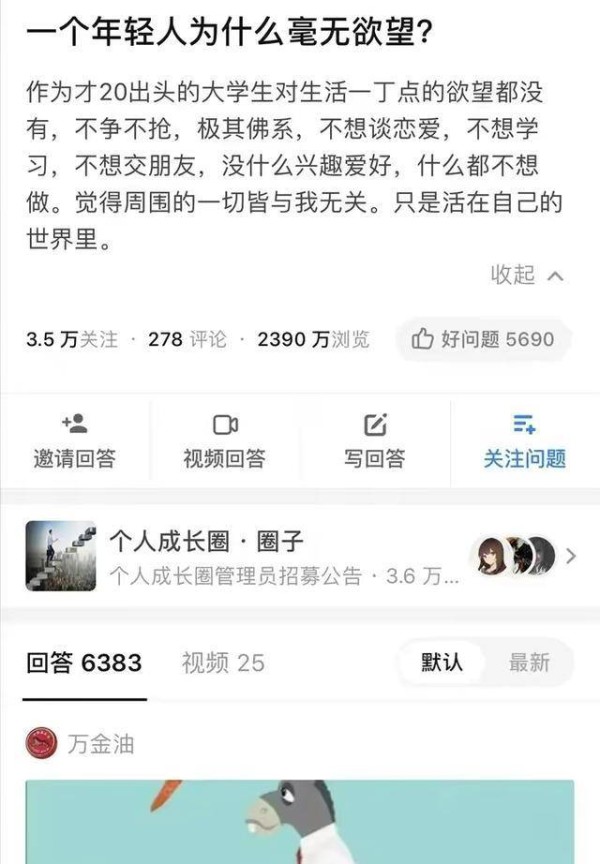Switch to the 回答 6383 tab

click(x=84, y=663)
